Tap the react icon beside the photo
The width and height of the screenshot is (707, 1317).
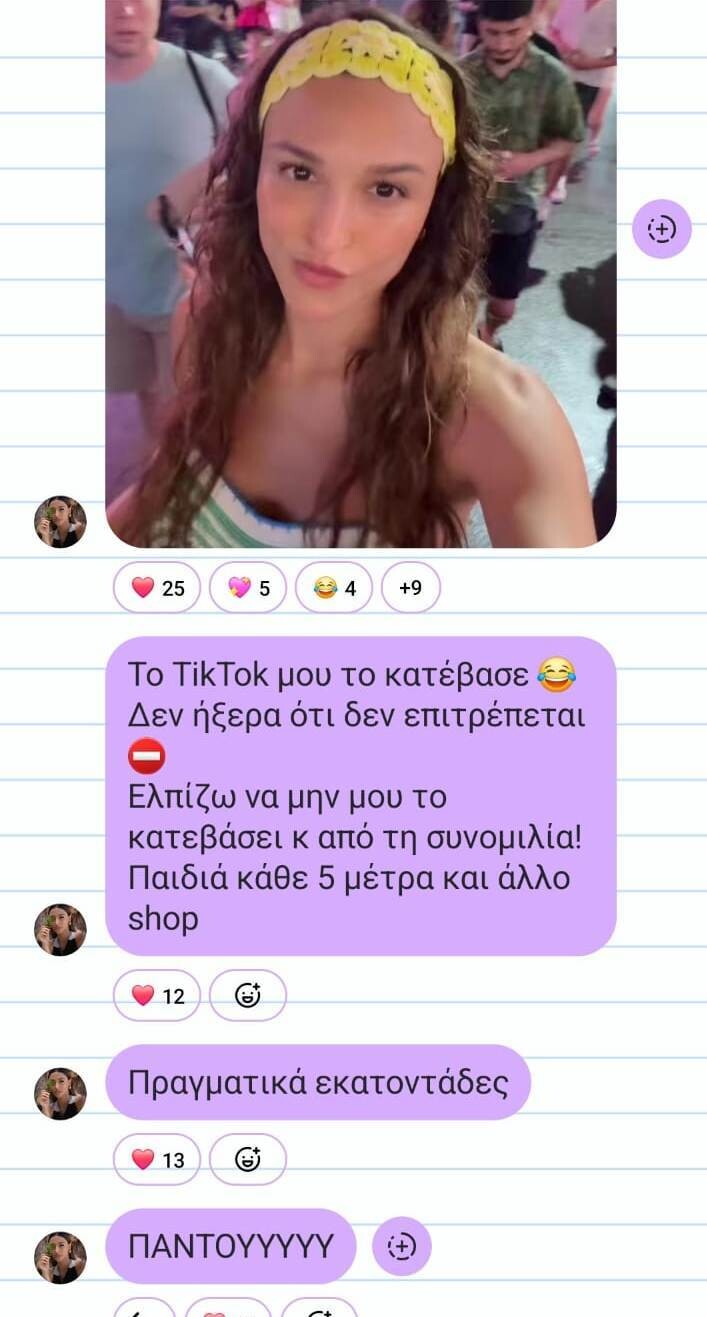coord(662,229)
